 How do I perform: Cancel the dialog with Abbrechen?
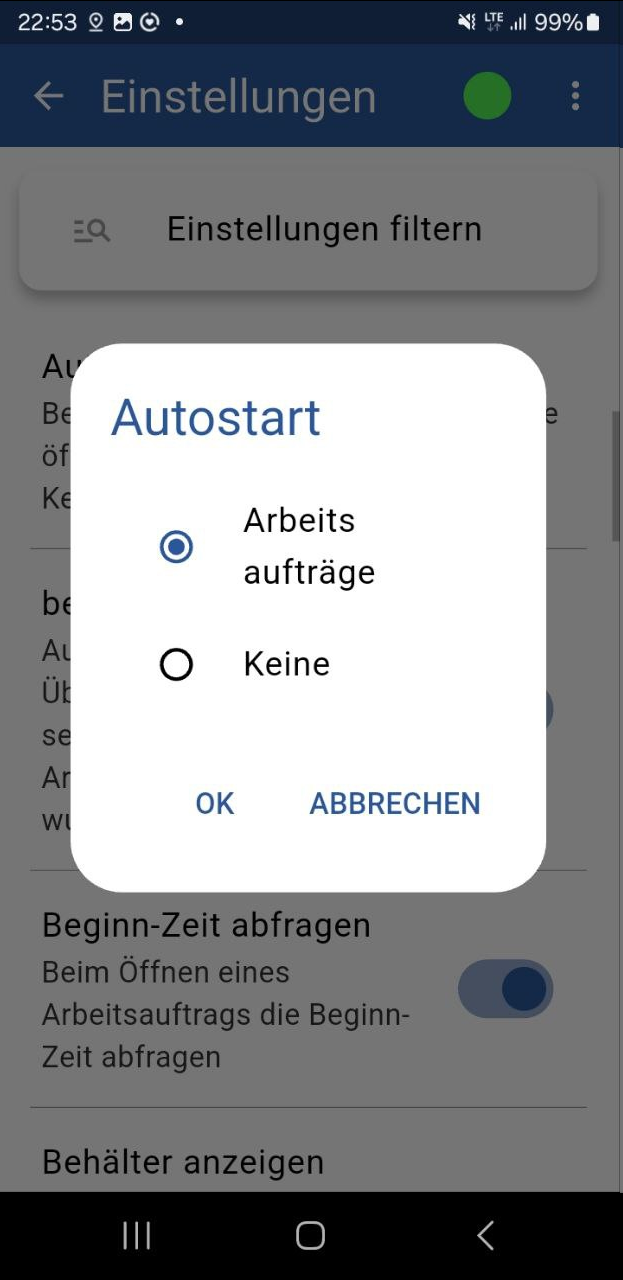click(395, 803)
